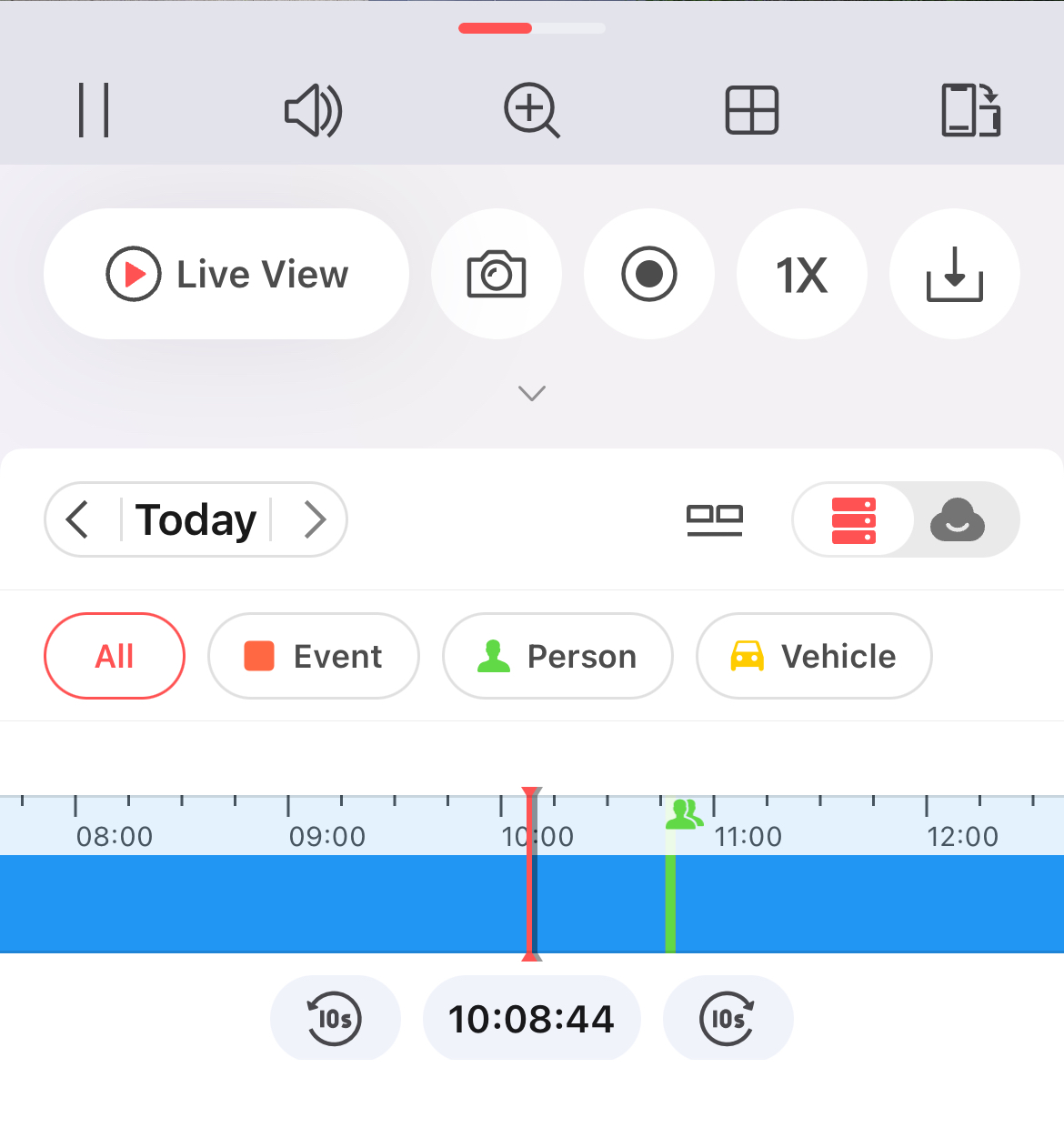
Task: Pause the video playback
Action: point(95,110)
